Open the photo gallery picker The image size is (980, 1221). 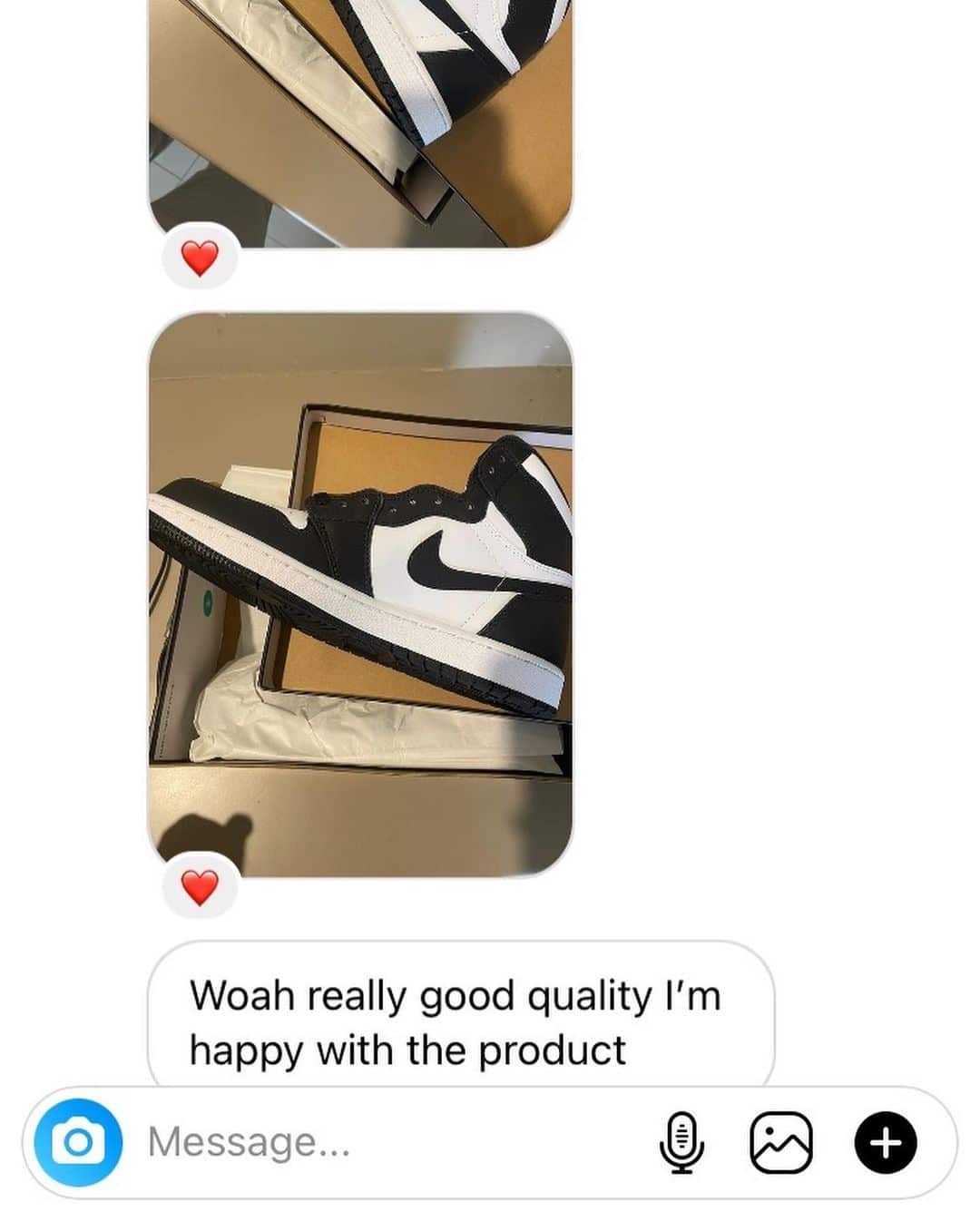coord(781,1142)
